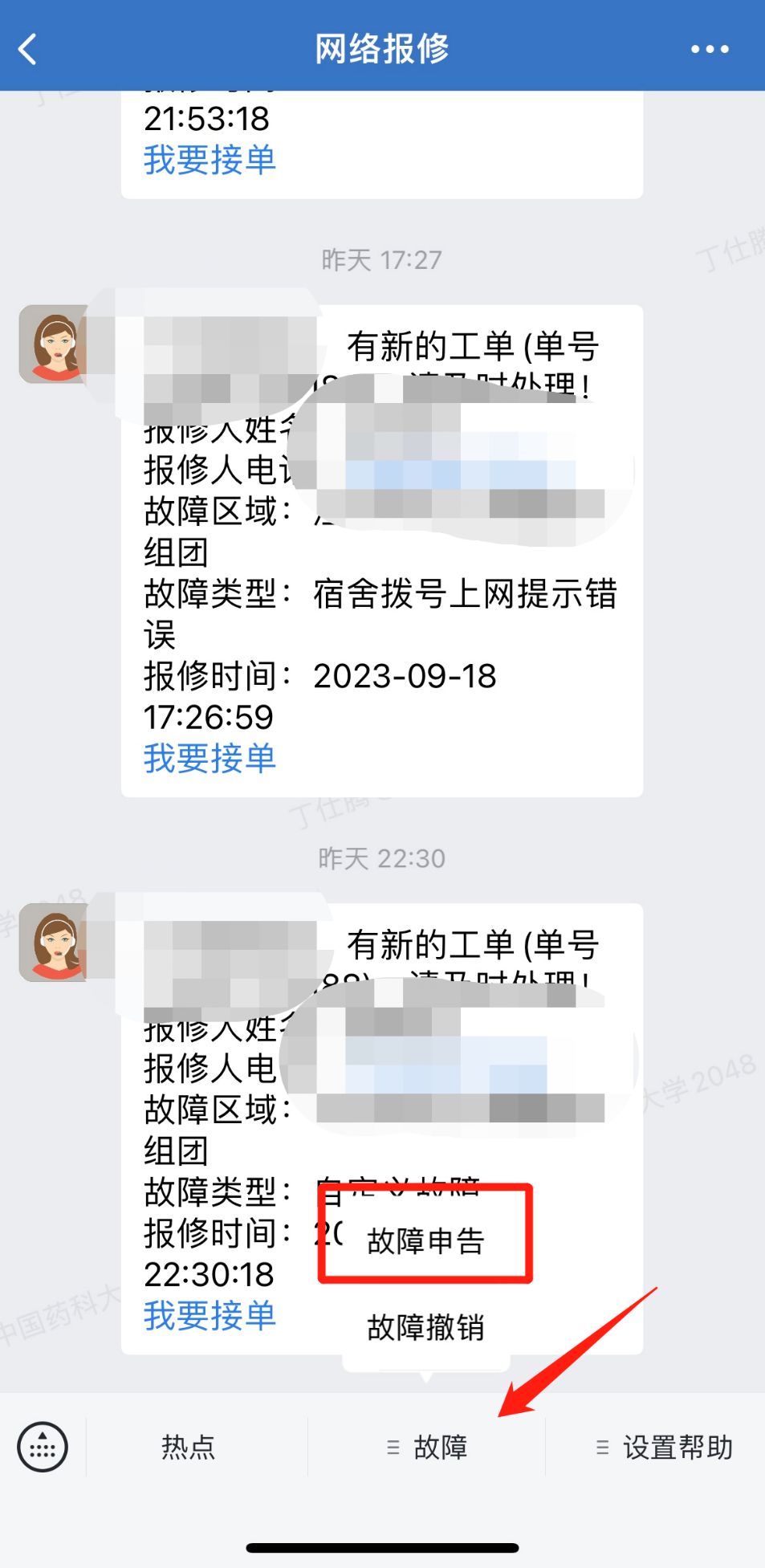Tap 我要接单 under the 17:26:59 work order

click(x=210, y=758)
